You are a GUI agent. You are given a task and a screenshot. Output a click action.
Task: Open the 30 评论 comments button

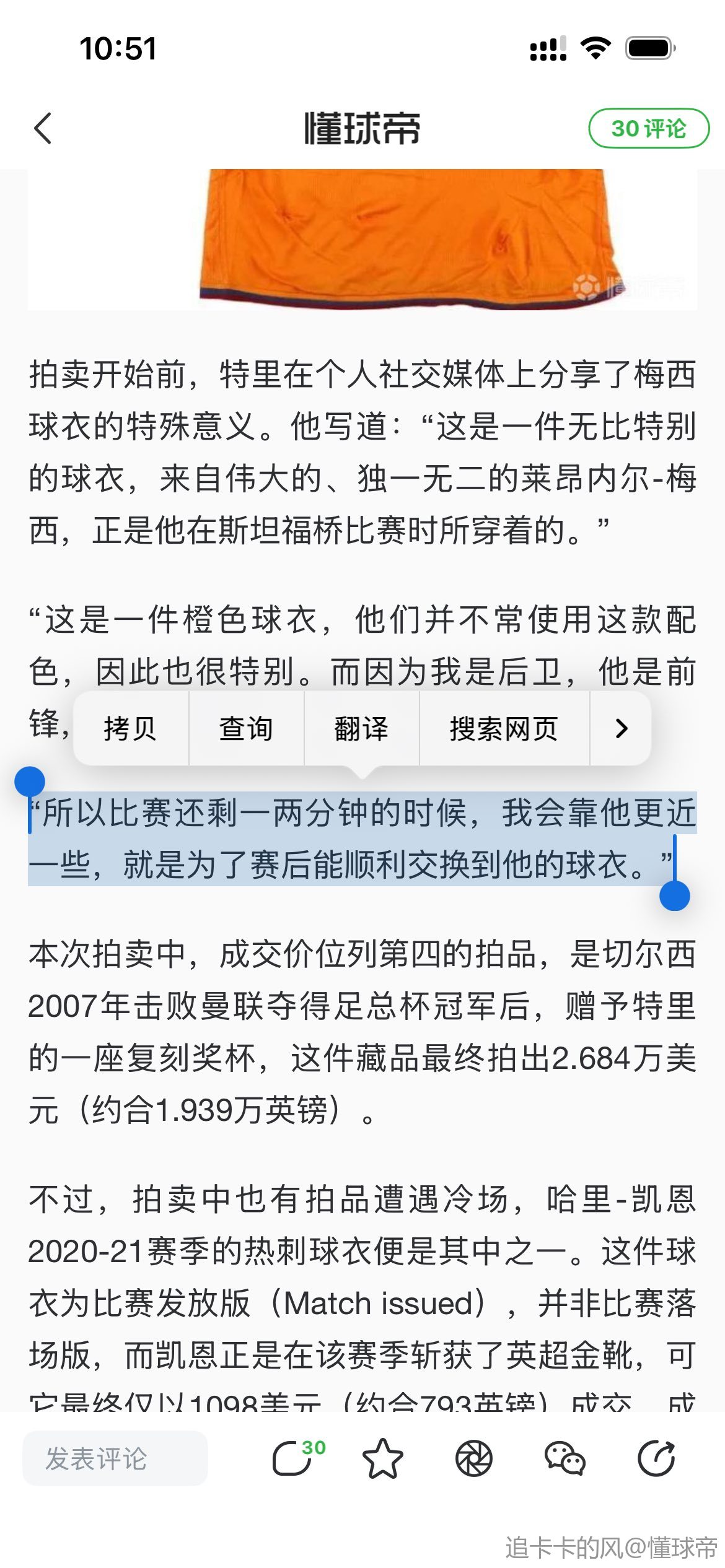pyautogui.click(x=648, y=128)
